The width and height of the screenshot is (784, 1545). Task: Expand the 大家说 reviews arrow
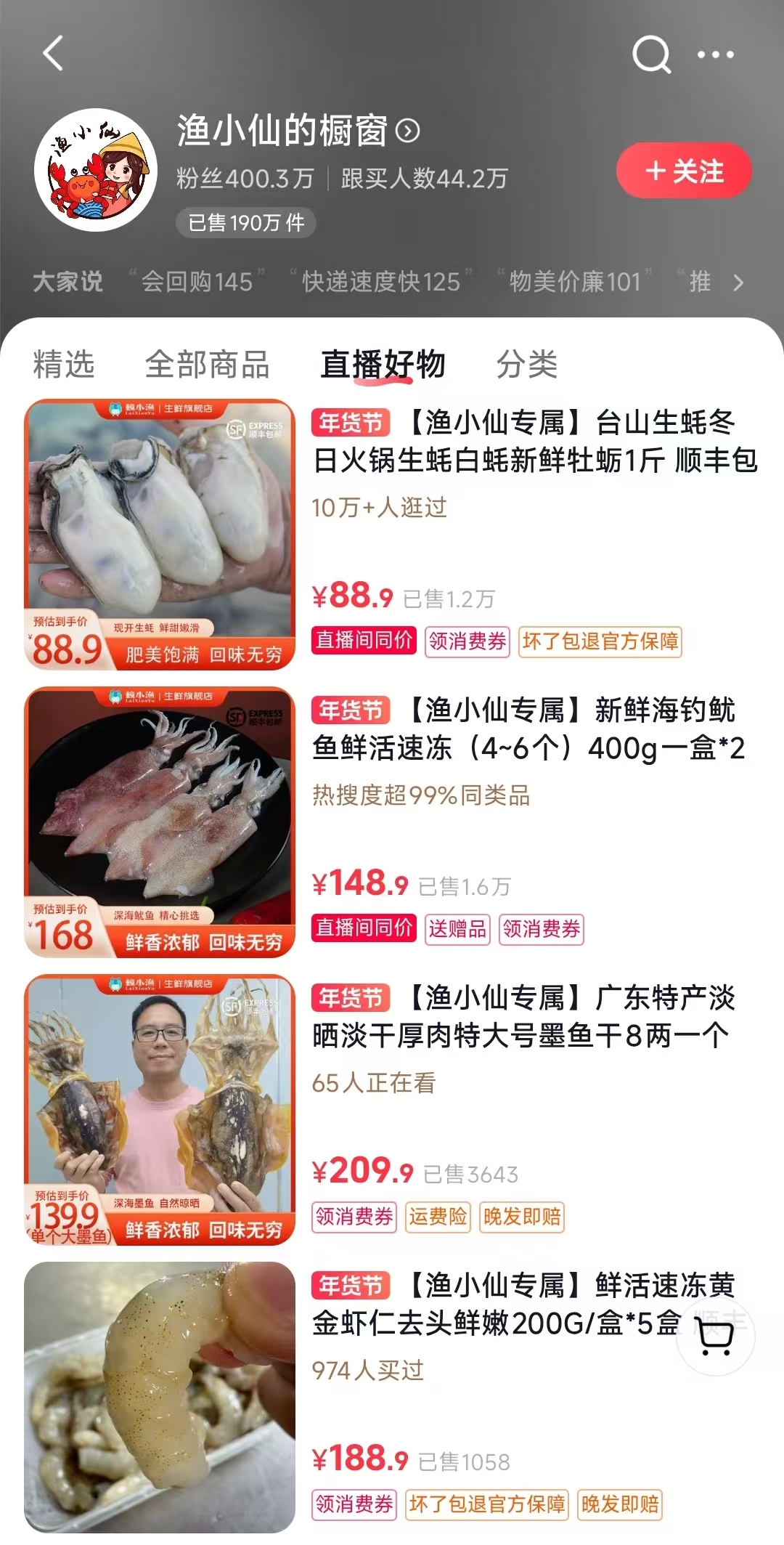pyautogui.click(x=738, y=283)
